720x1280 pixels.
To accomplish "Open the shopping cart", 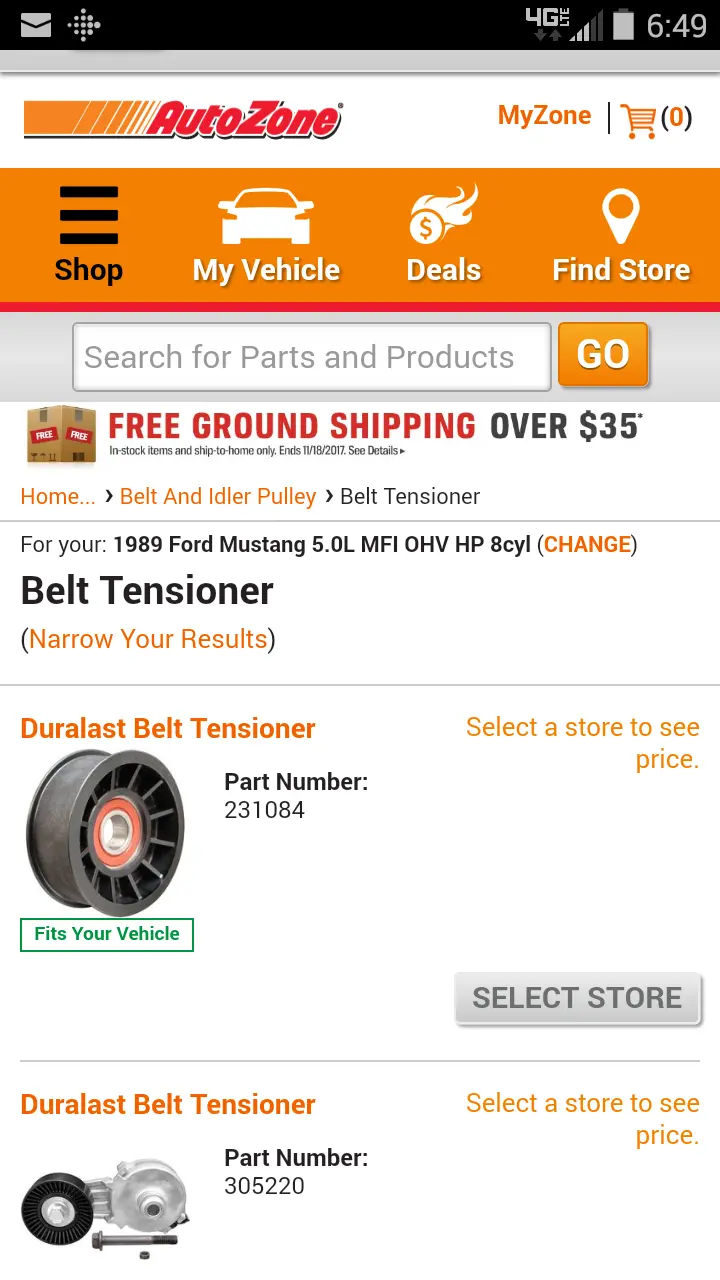I will click(656, 119).
